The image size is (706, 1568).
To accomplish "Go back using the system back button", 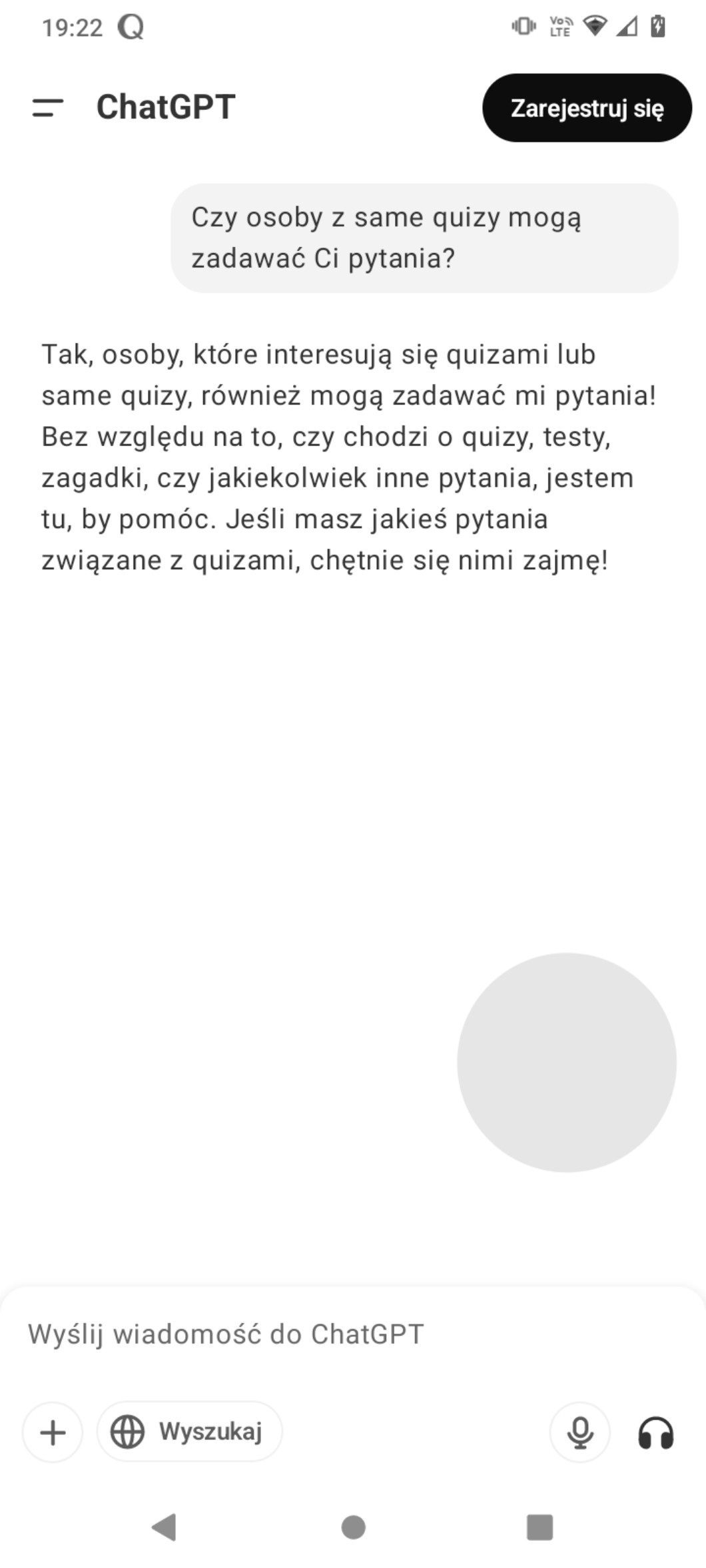I will [x=164, y=1527].
